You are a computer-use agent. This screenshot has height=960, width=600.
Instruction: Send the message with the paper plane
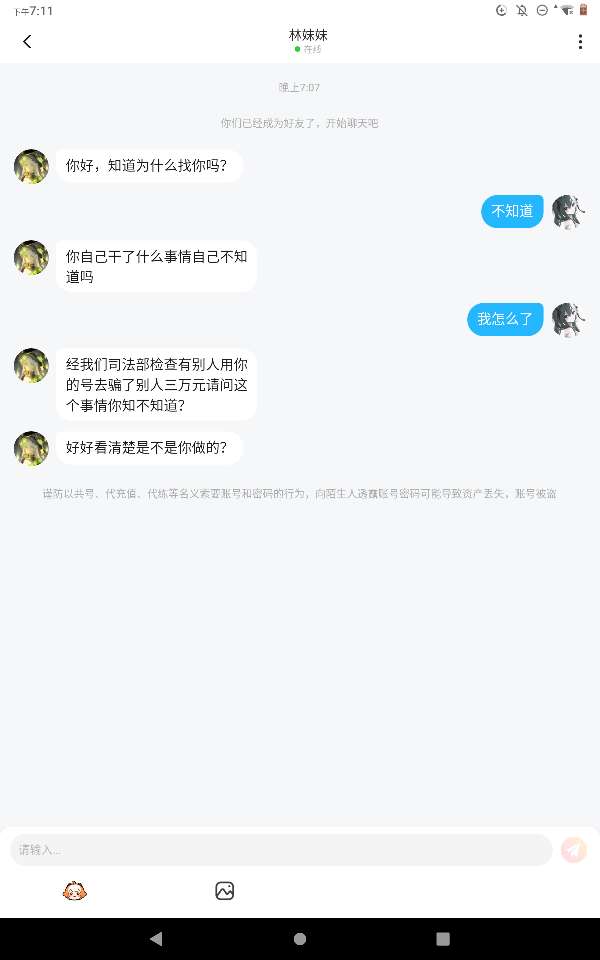coord(574,850)
